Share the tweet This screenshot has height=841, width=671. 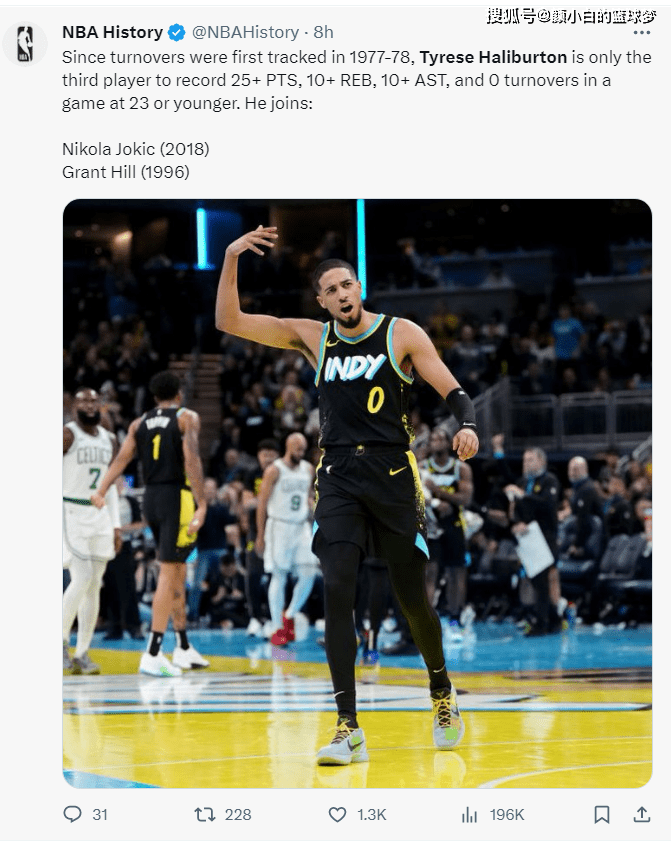click(x=642, y=814)
